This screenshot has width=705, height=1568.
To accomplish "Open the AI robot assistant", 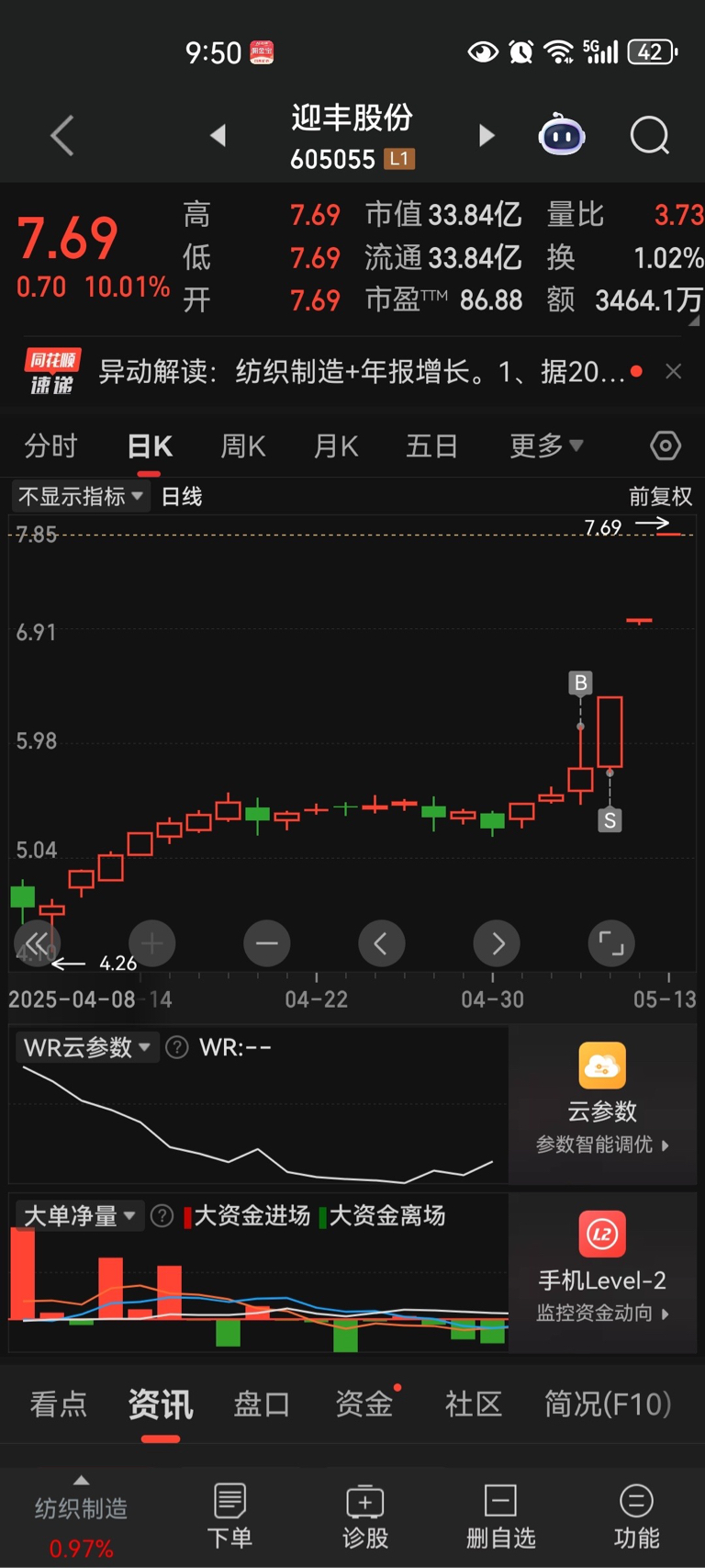I will click(x=561, y=136).
